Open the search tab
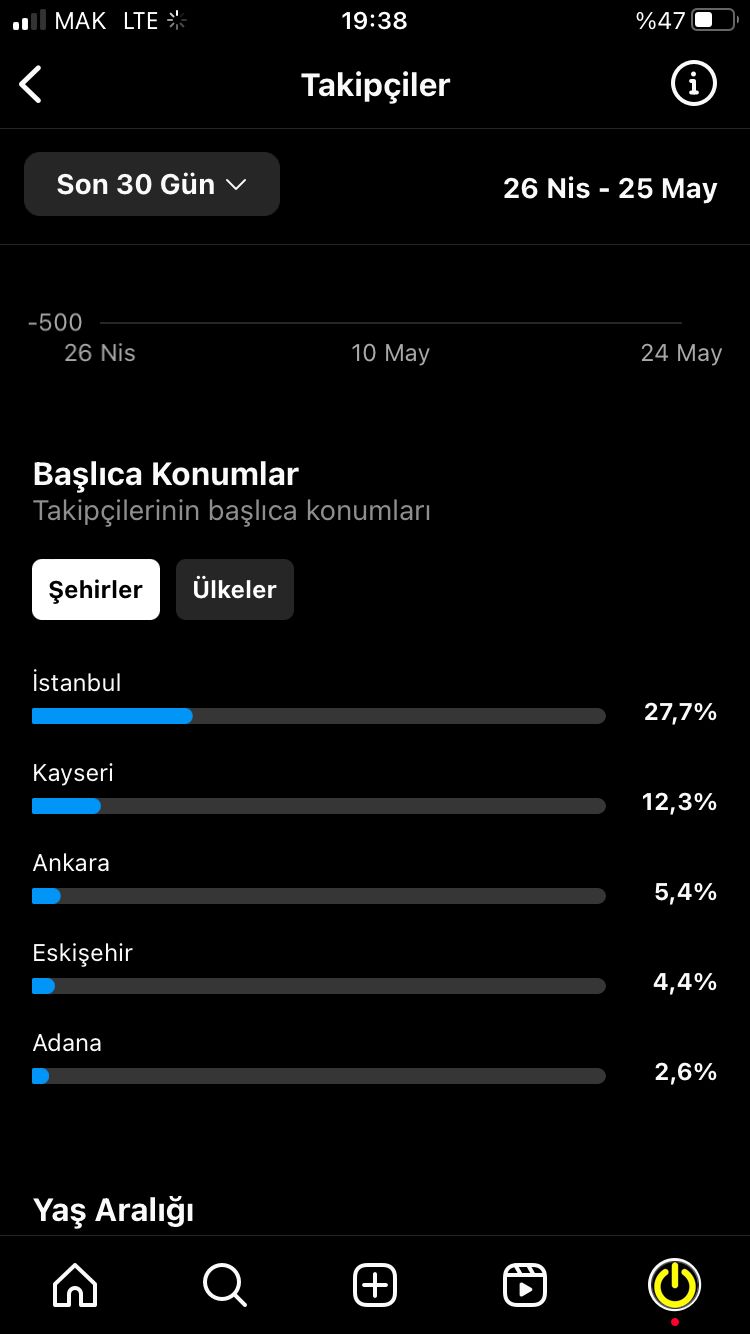This screenshot has height=1334, width=750. coord(225,1285)
